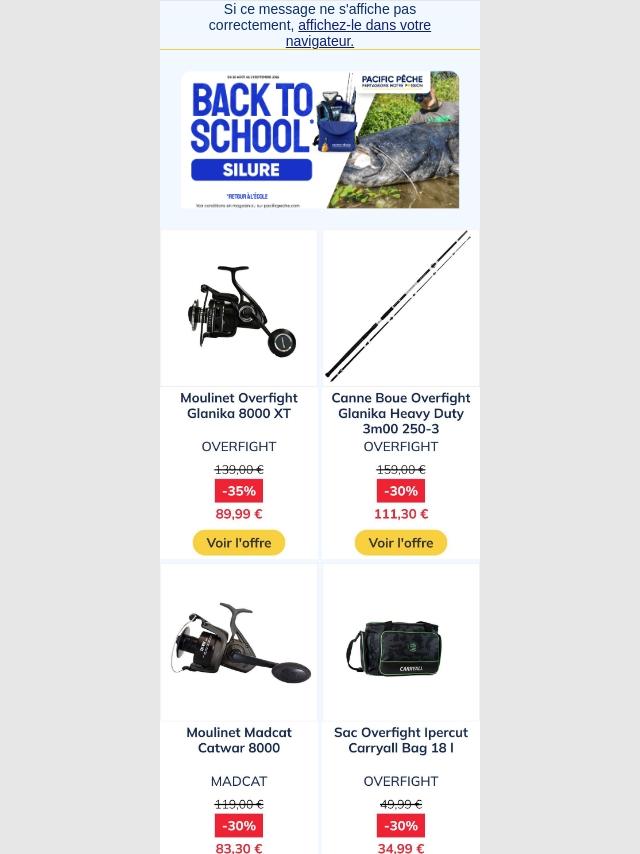
Task: Open the message in your browser link
Action: click(x=358, y=33)
